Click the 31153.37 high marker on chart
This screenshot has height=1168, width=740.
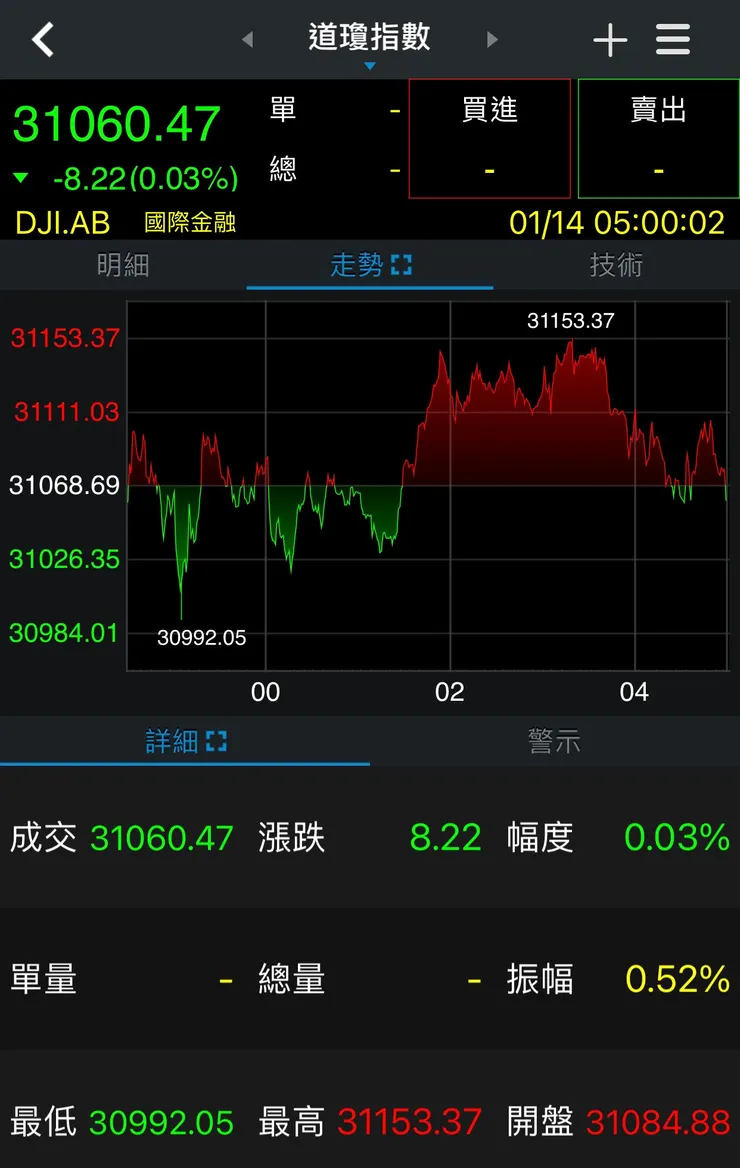click(x=572, y=320)
